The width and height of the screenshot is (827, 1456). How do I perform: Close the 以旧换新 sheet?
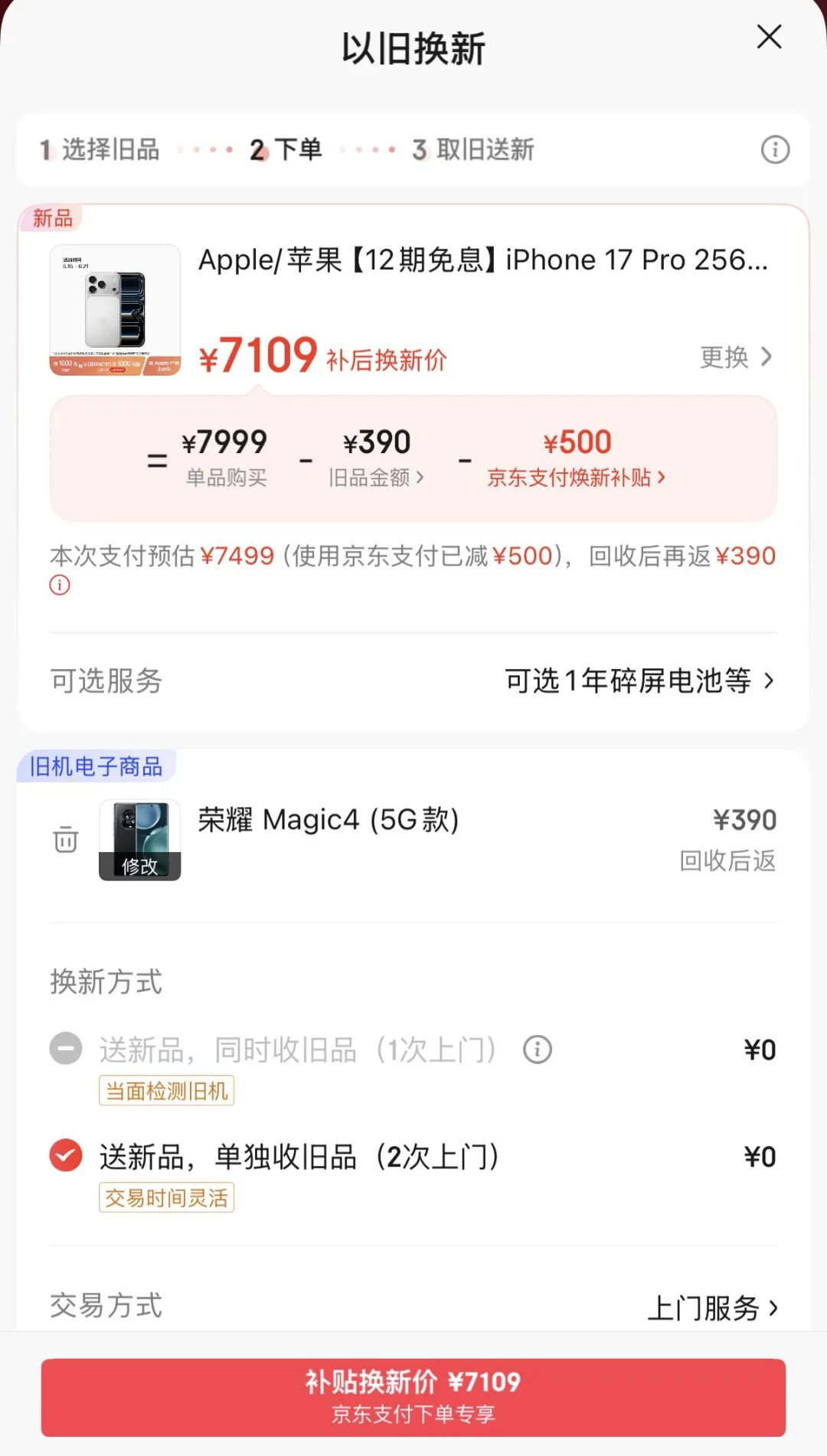[x=769, y=36]
